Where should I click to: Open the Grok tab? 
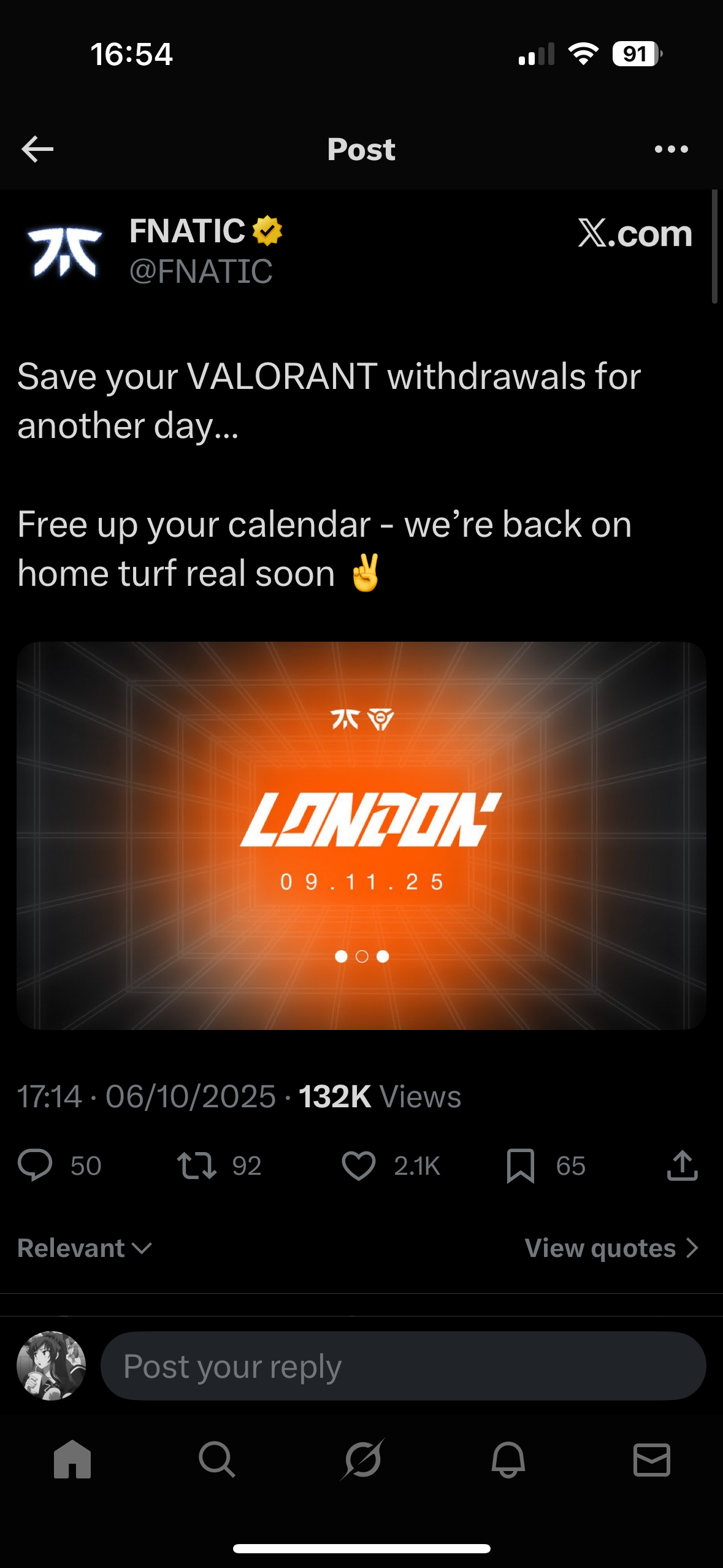pyautogui.click(x=362, y=1459)
